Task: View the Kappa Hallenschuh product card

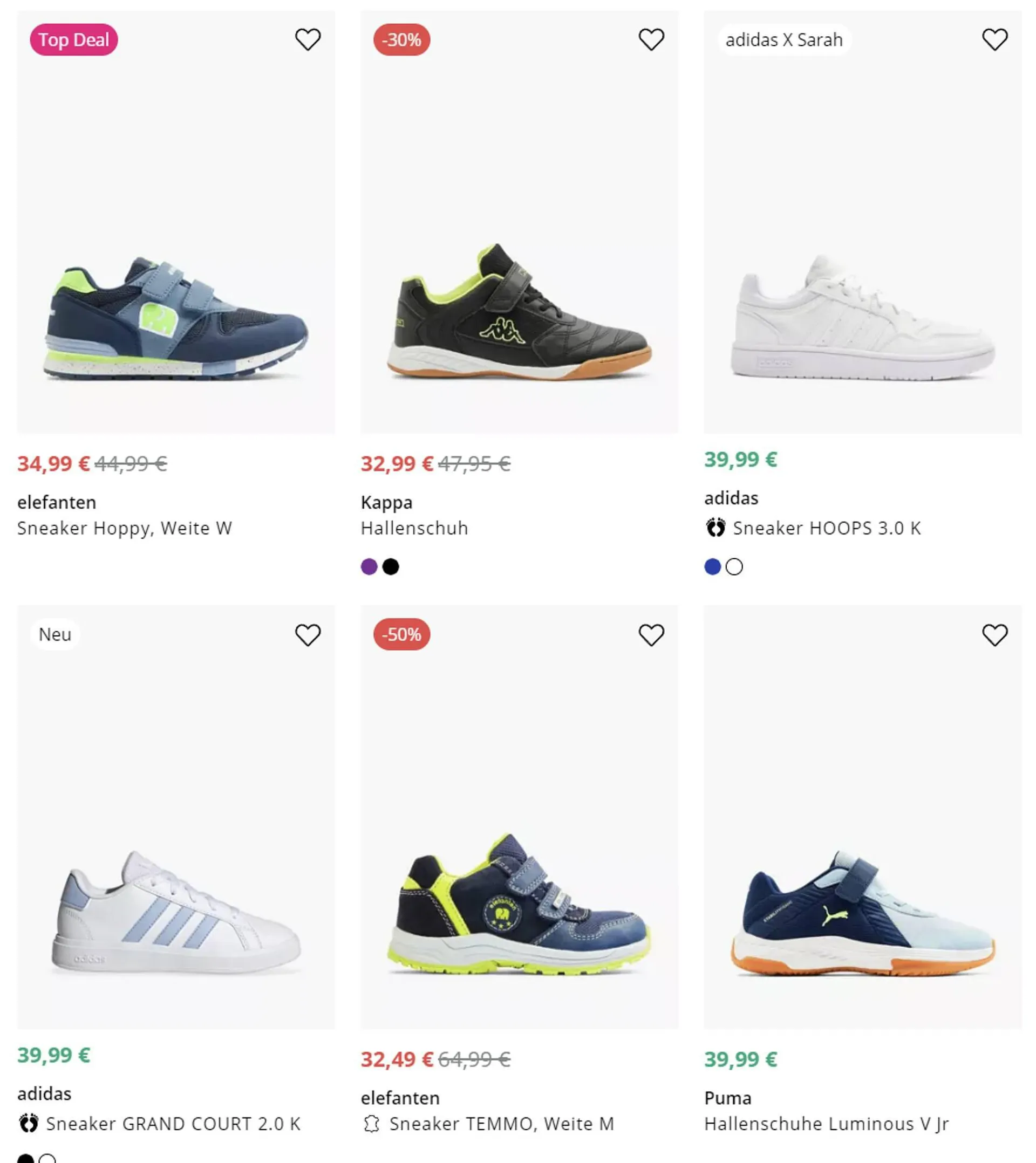Action: pos(519,319)
